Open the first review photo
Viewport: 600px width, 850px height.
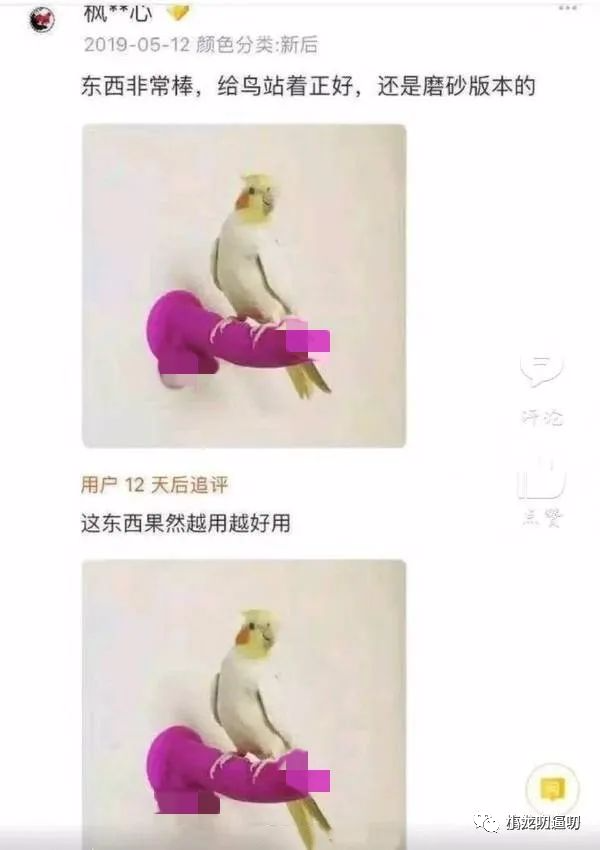coord(244,286)
